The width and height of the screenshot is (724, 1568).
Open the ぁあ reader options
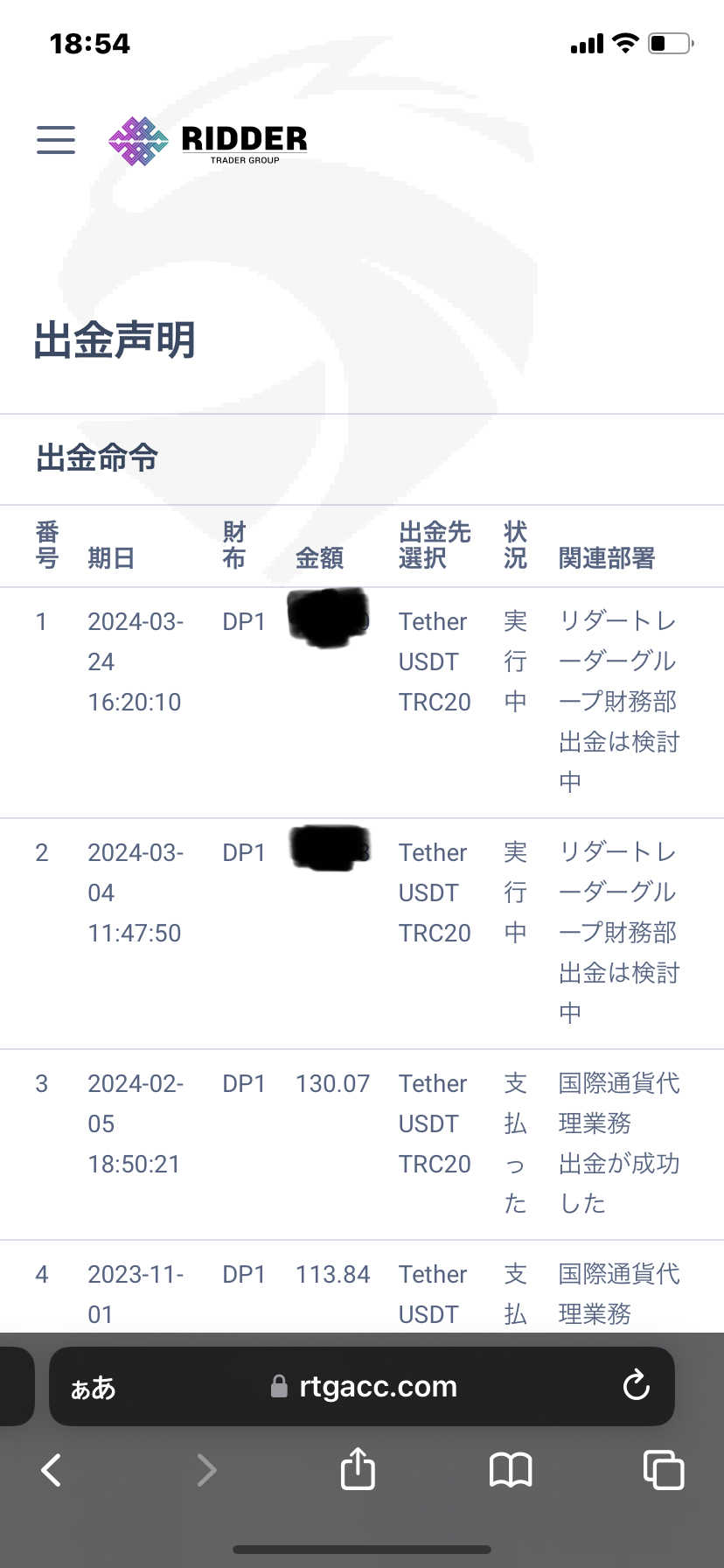[93, 1387]
